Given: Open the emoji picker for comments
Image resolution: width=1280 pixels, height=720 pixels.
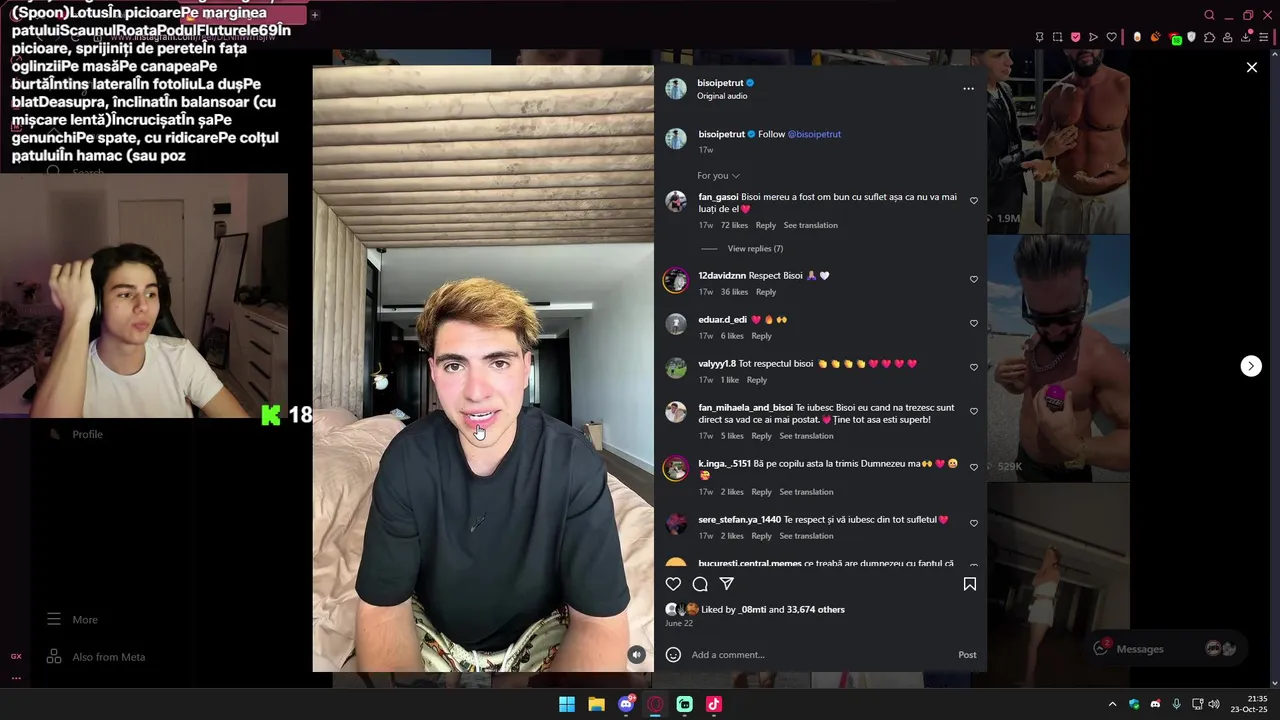Looking at the screenshot, I should tap(673, 655).
